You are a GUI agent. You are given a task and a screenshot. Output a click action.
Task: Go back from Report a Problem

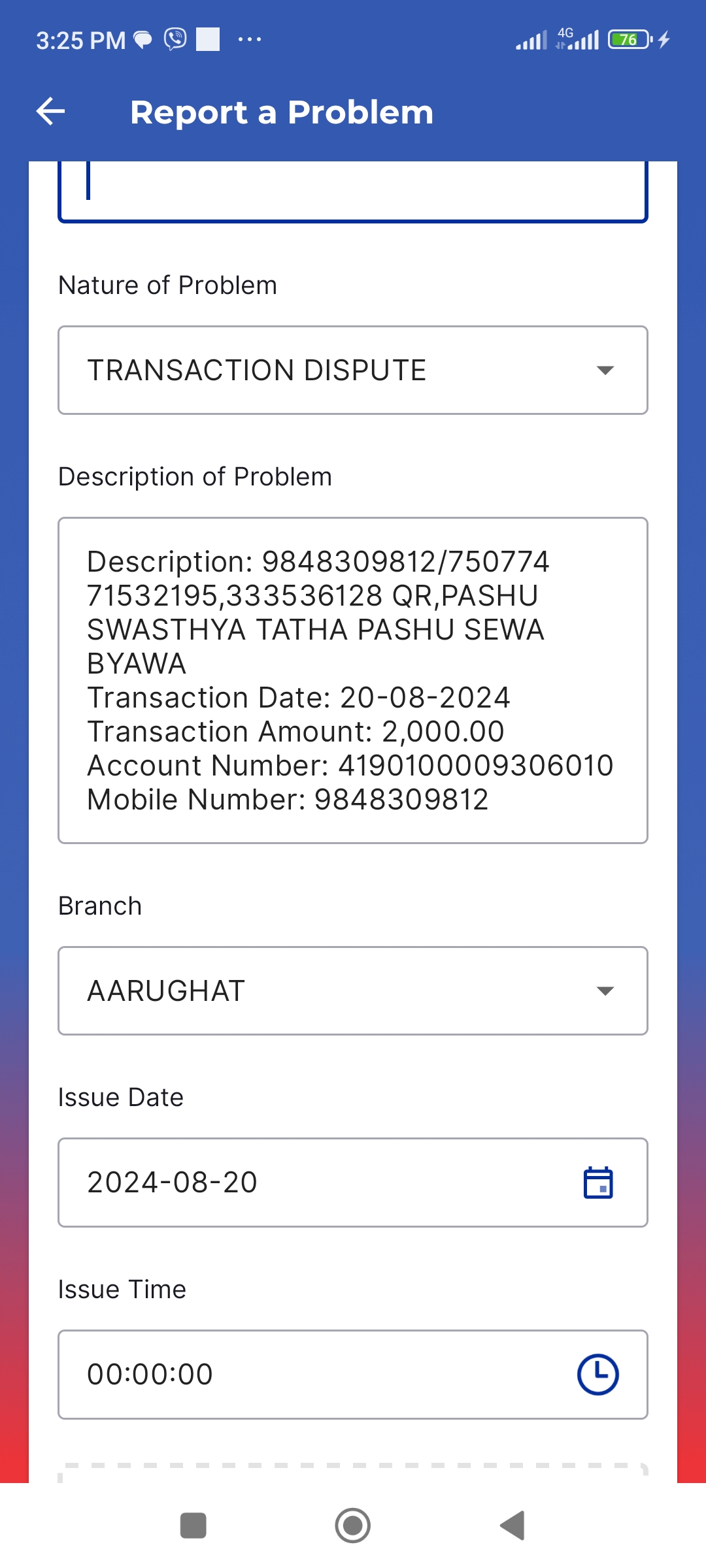[50, 112]
